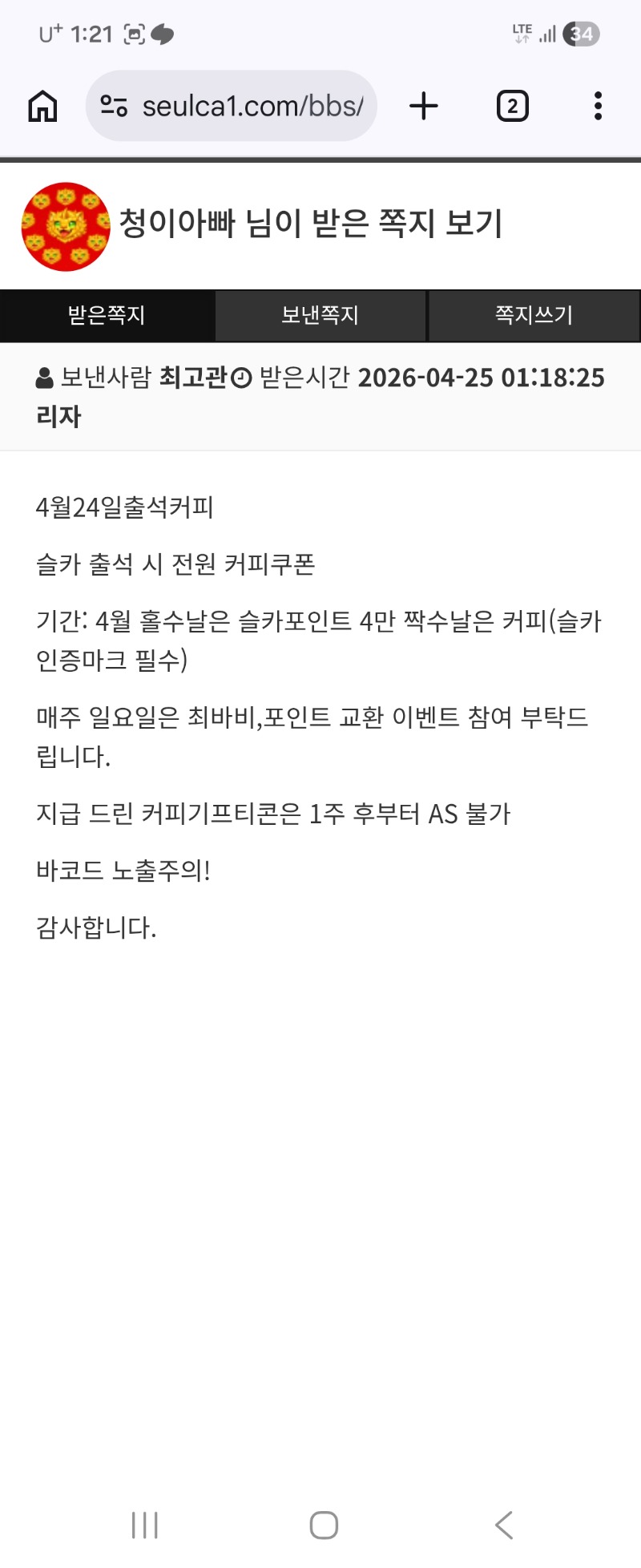Tap the system back button
This screenshot has width=641, height=1568.
coord(503,1525)
